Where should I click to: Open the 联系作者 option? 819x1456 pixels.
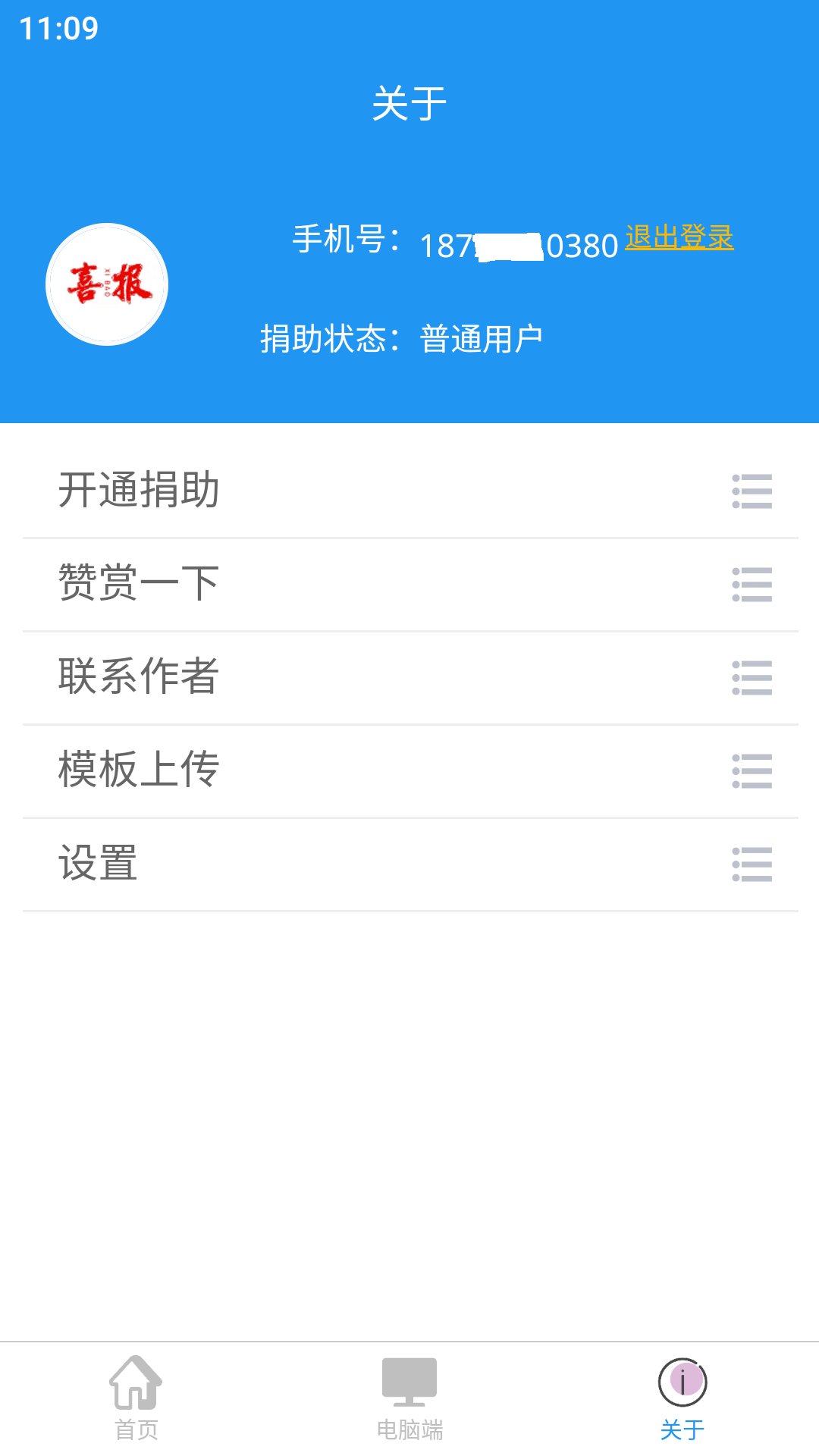point(139,677)
